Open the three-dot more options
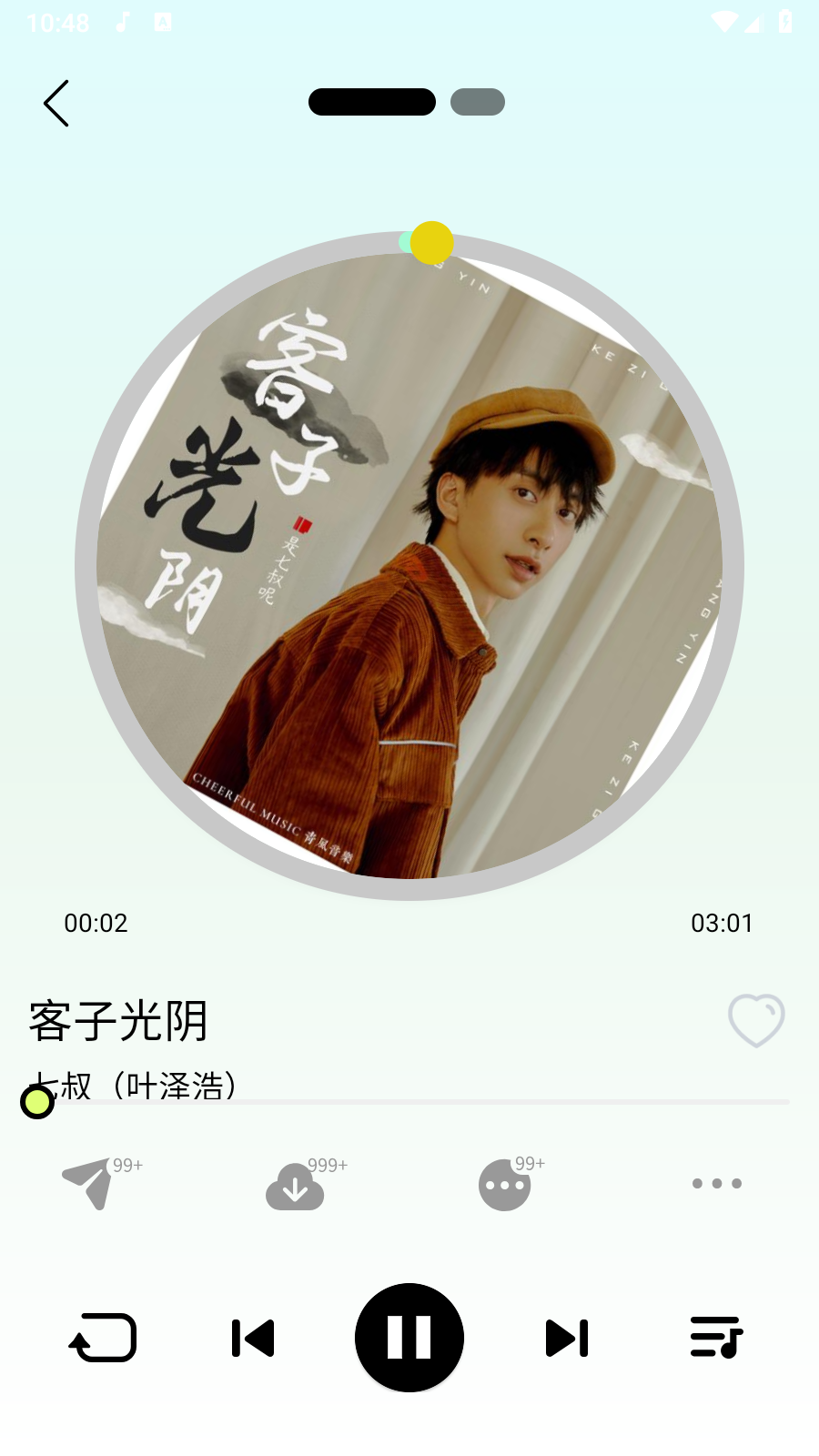819x1456 pixels. [x=716, y=1183]
